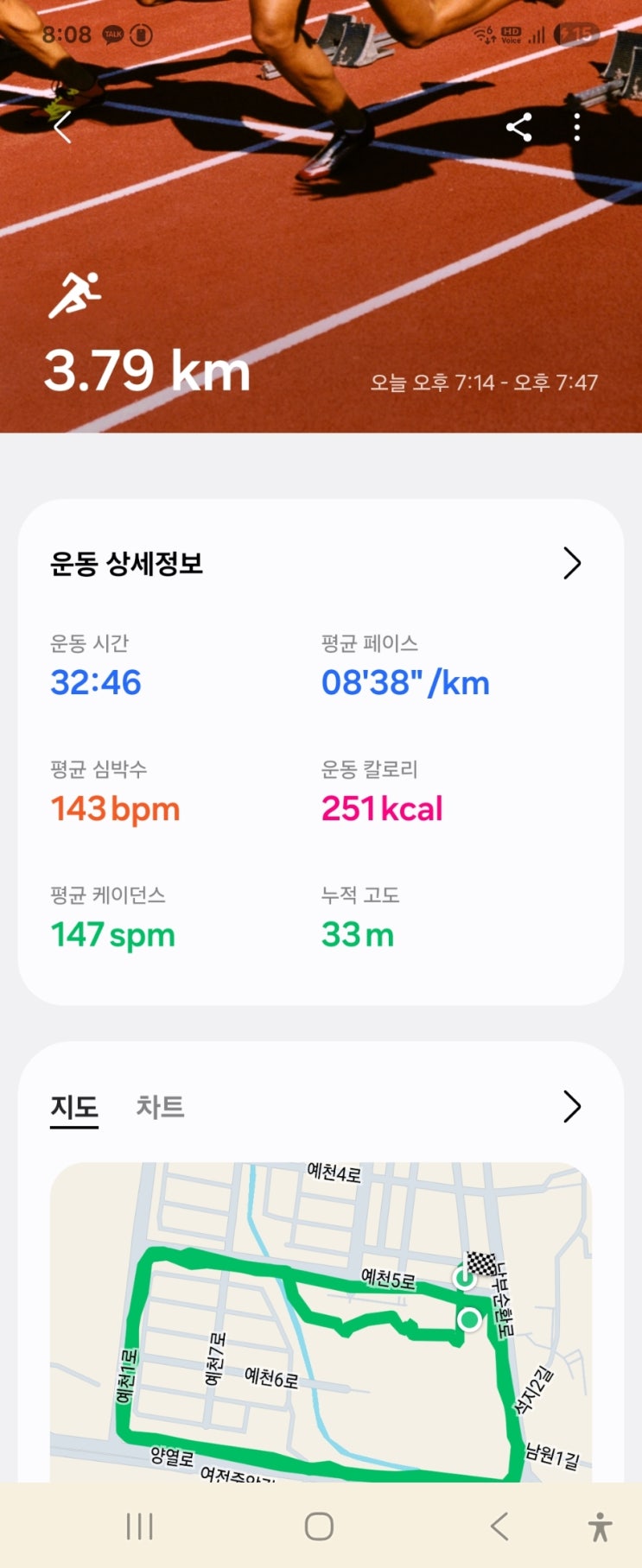Open the full map view chevron
Image resolution: width=642 pixels, height=1568 pixels.
pos(572,1106)
